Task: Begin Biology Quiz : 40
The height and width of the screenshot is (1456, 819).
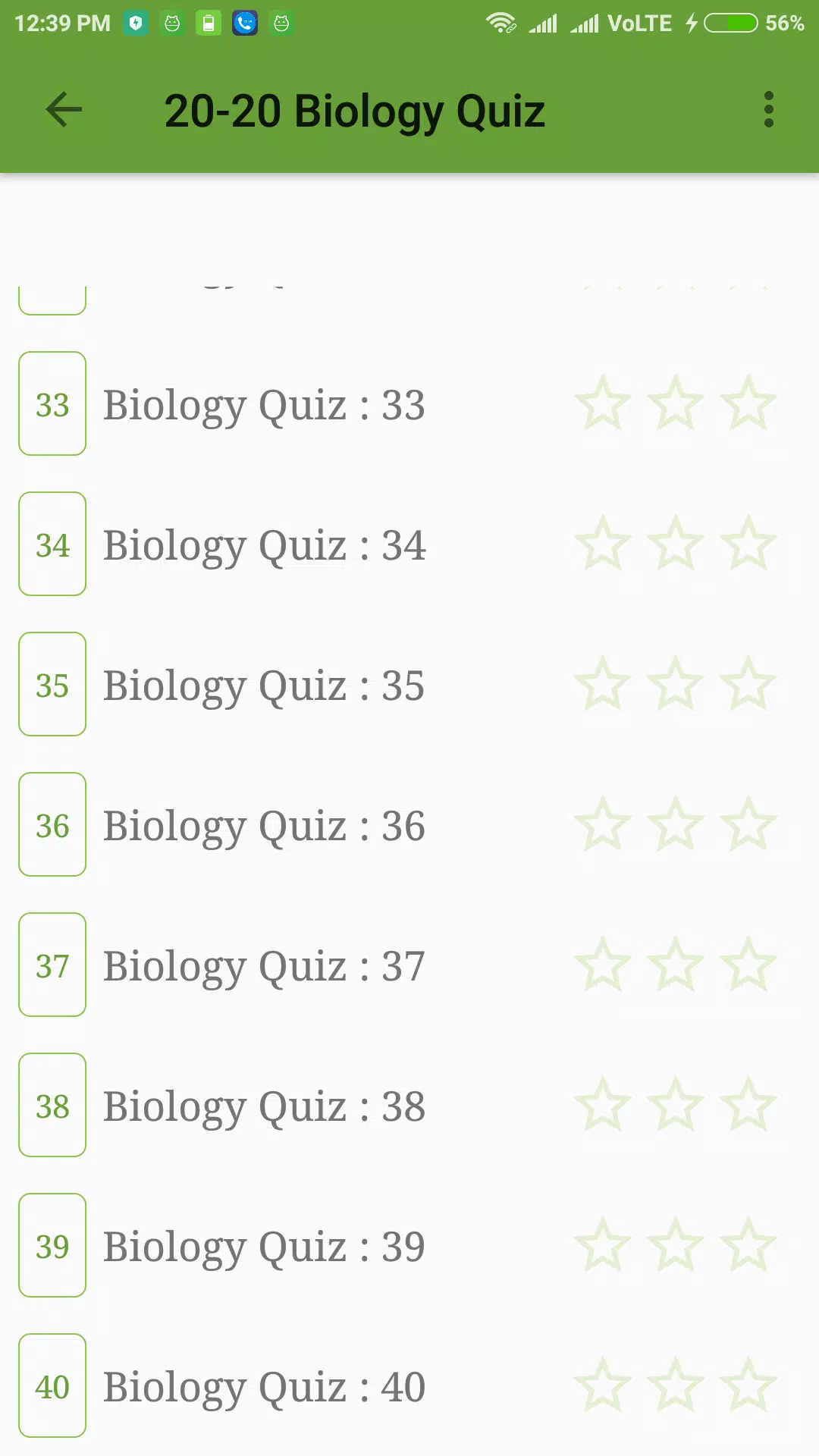Action: tap(409, 1385)
